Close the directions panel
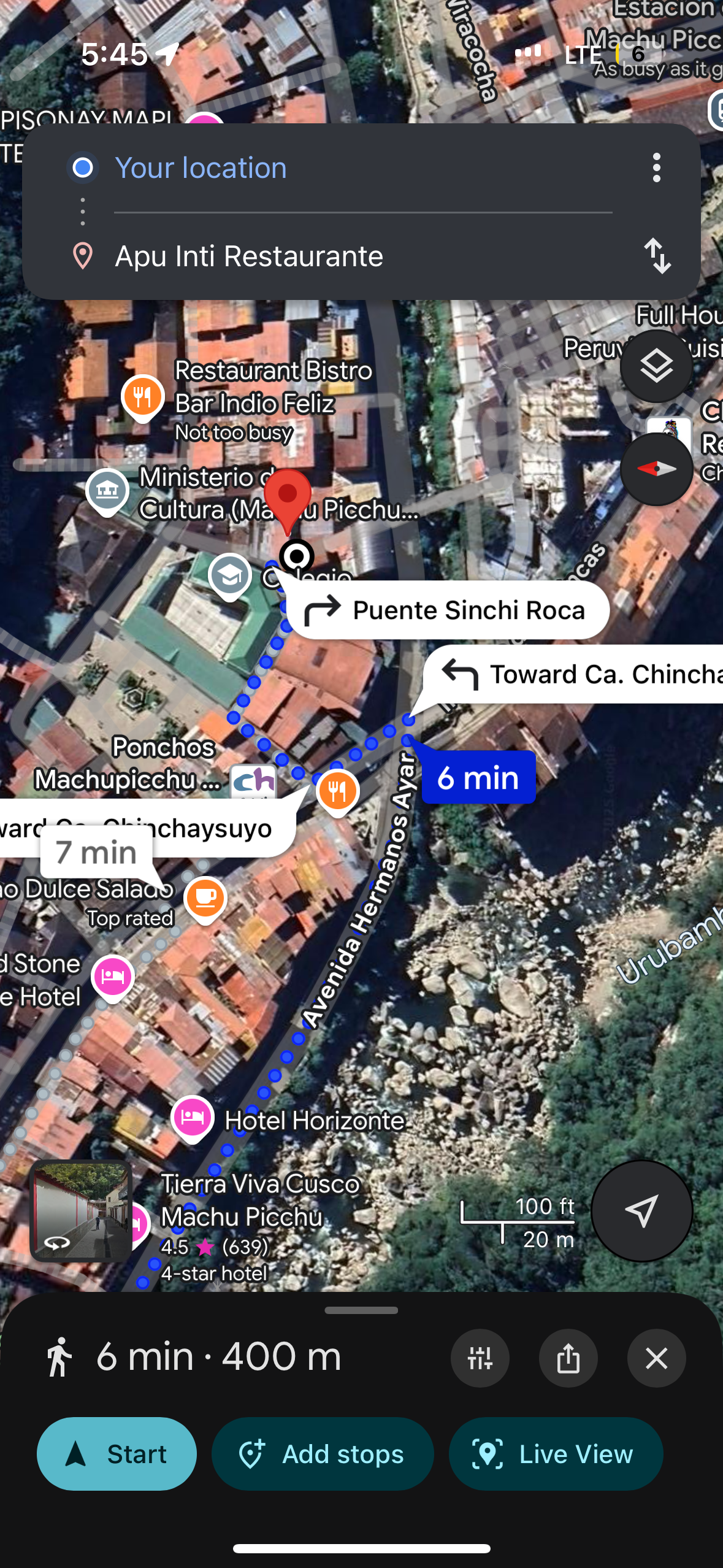 (x=657, y=1358)
